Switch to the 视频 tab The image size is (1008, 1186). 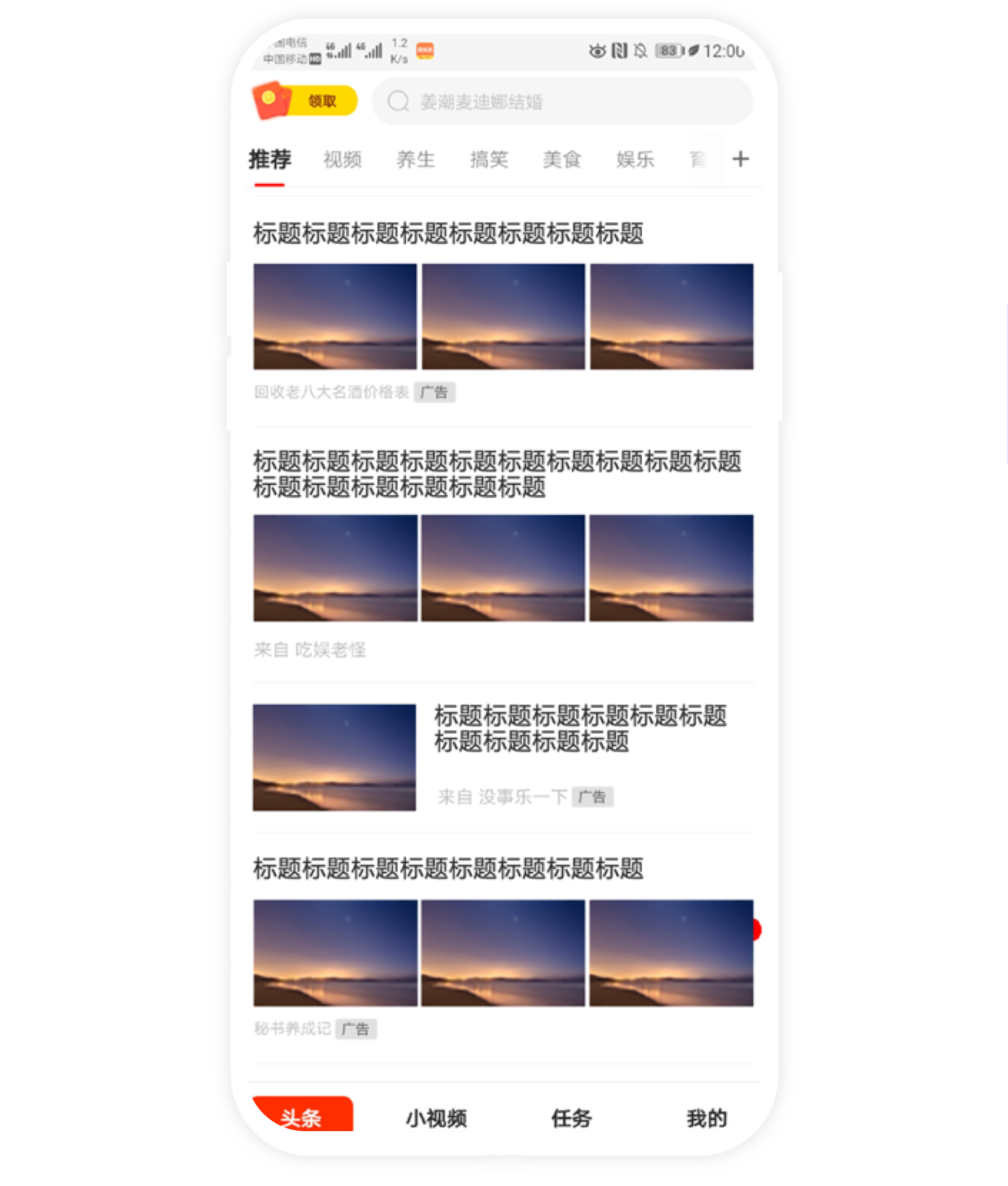click(342, 160)
